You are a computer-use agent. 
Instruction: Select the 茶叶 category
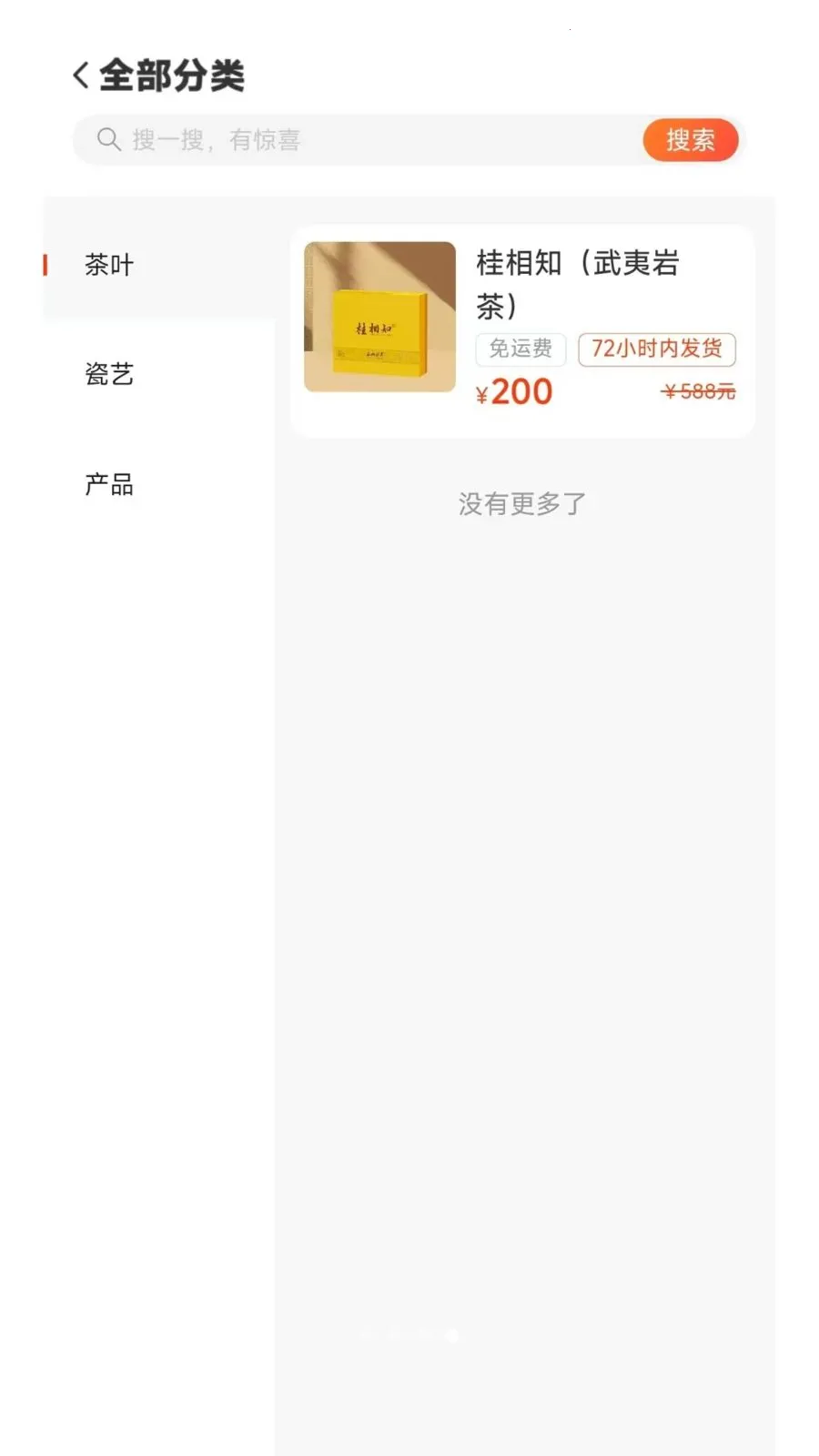[109, 265]
